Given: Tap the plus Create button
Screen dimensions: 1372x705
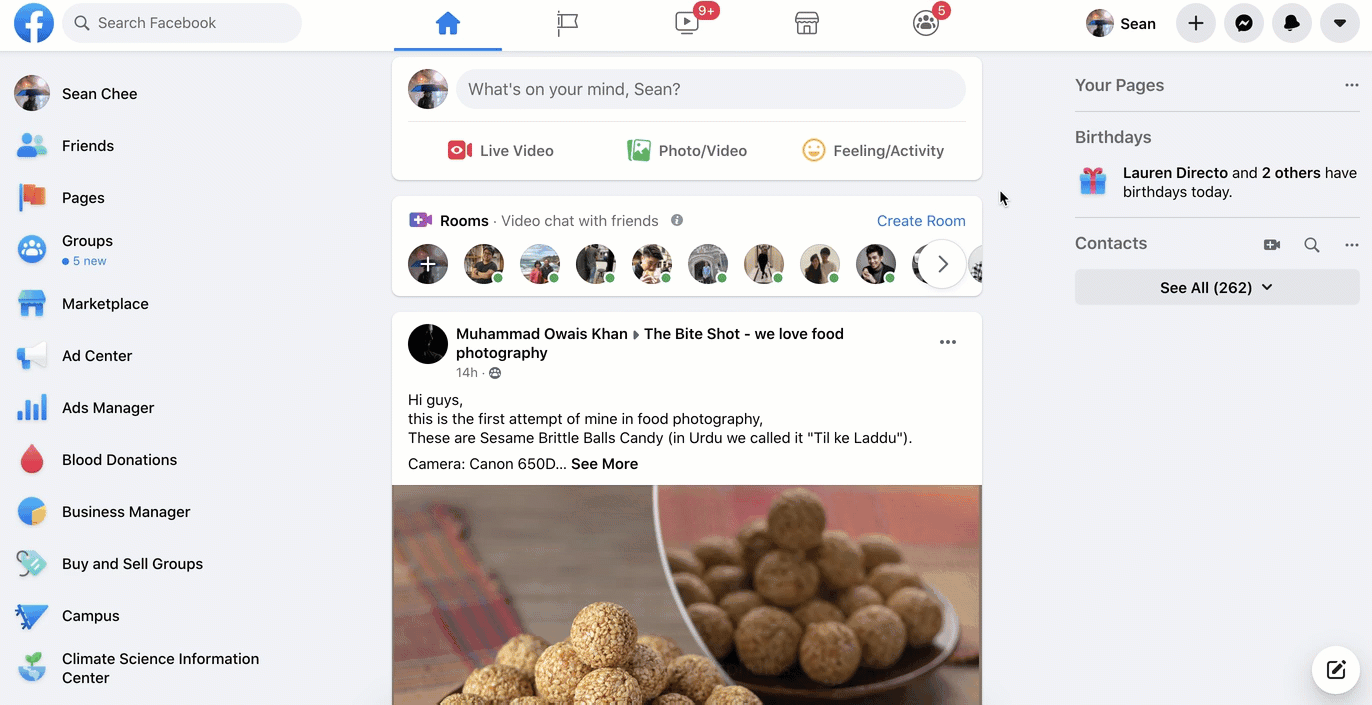Looking at the screenshot, I should [x=1196, y=23].
